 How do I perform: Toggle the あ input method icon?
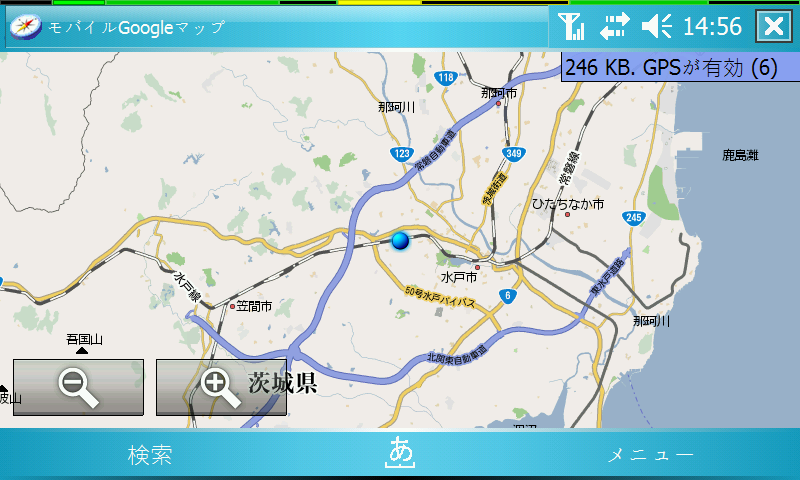[x=400, y=453]
